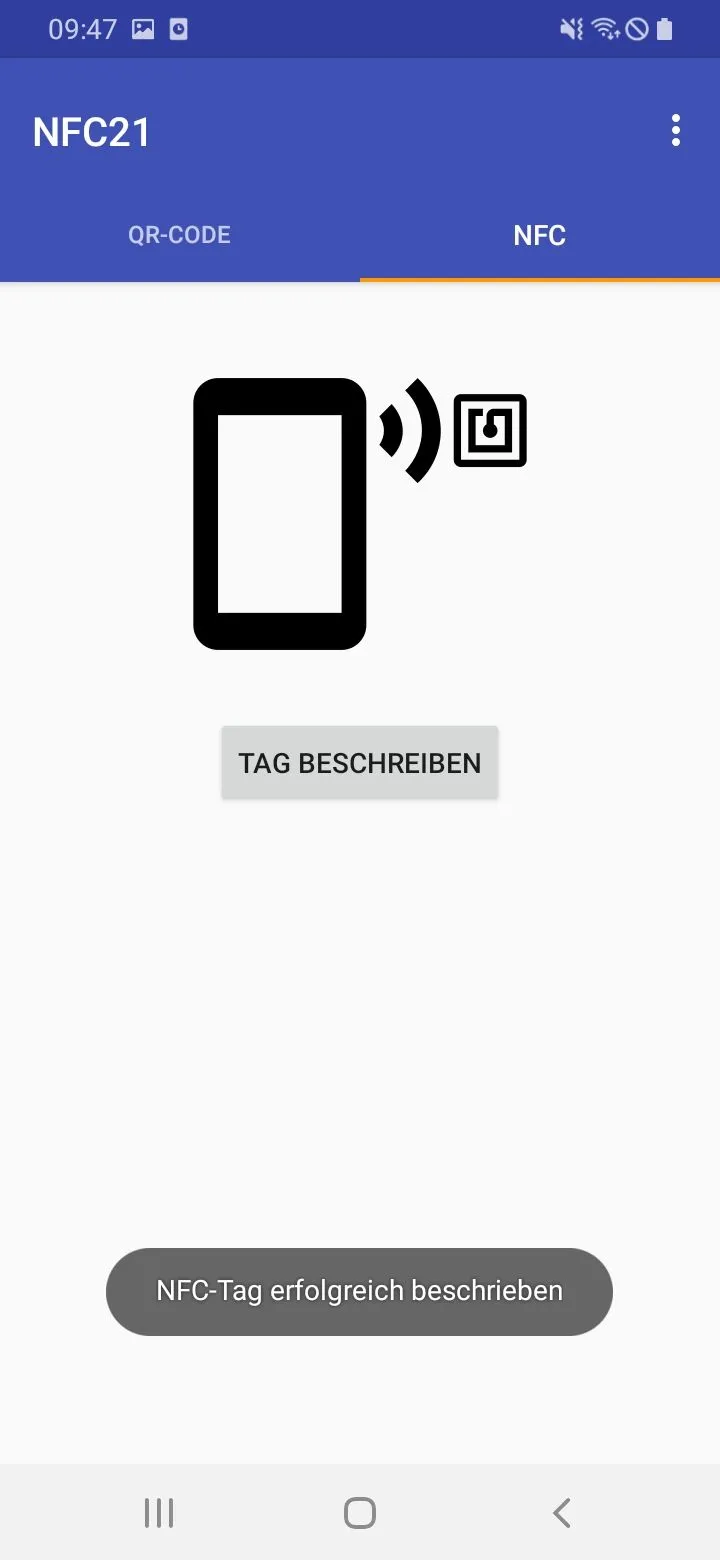Go back using the navigation bar
Image resolution: width=720 pixels, height=1560 pixels.
561,1513
